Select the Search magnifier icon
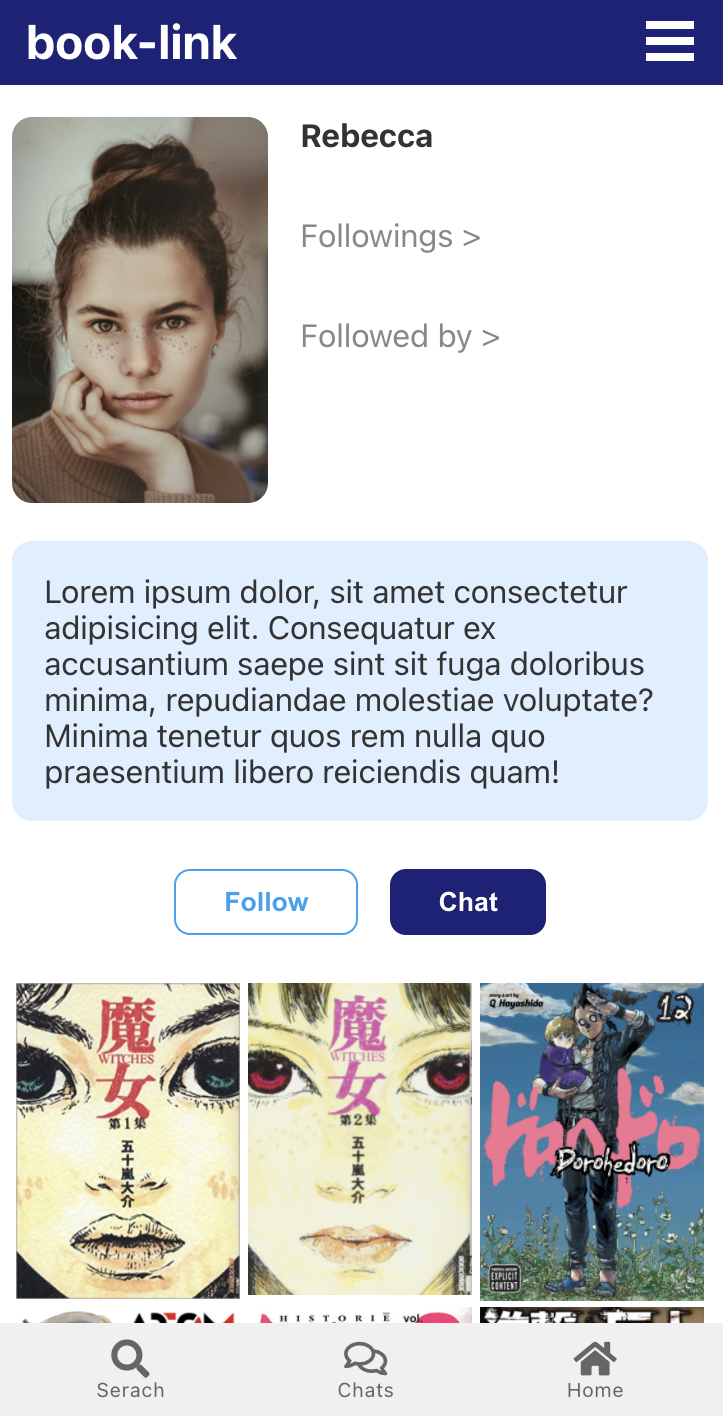The height and width of the screenshot is (1416, 723). coord(129,1357)
